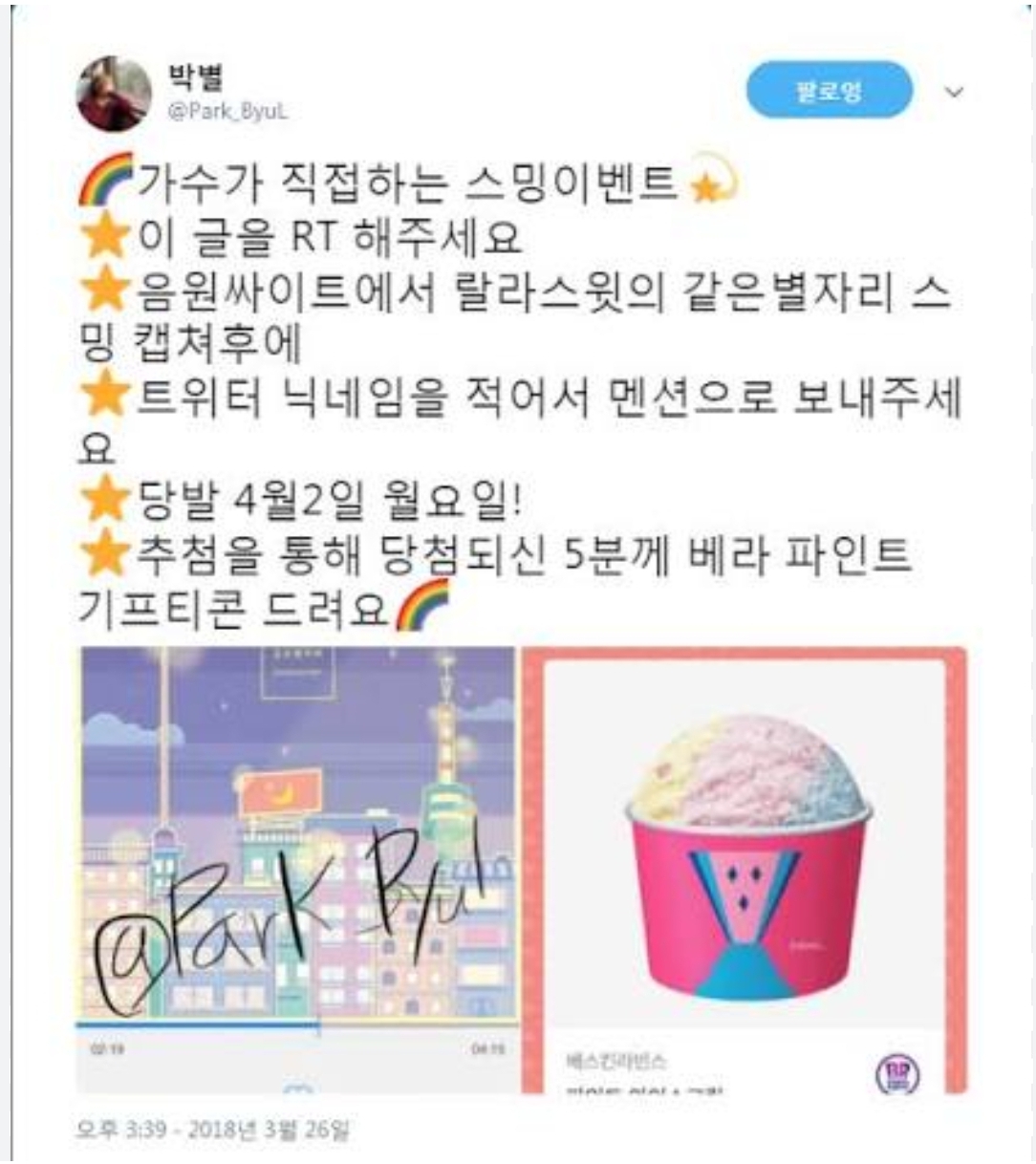Open the tweet options chevron menu

click(954, 93)
